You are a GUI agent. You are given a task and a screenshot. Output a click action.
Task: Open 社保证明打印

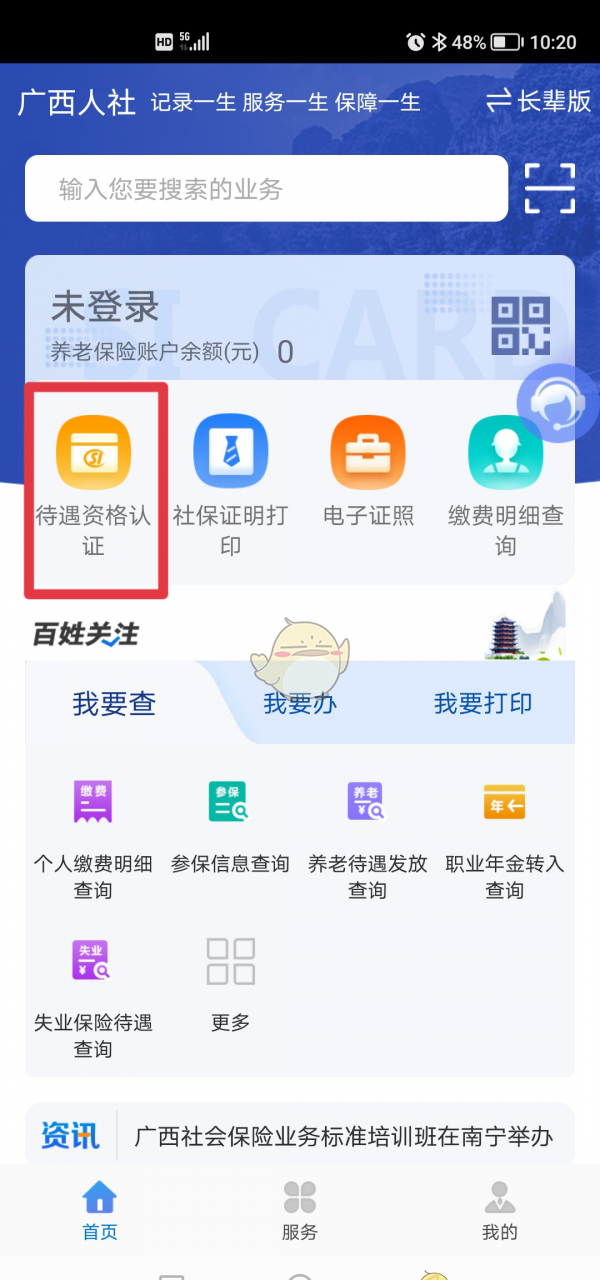coord(230,485)
